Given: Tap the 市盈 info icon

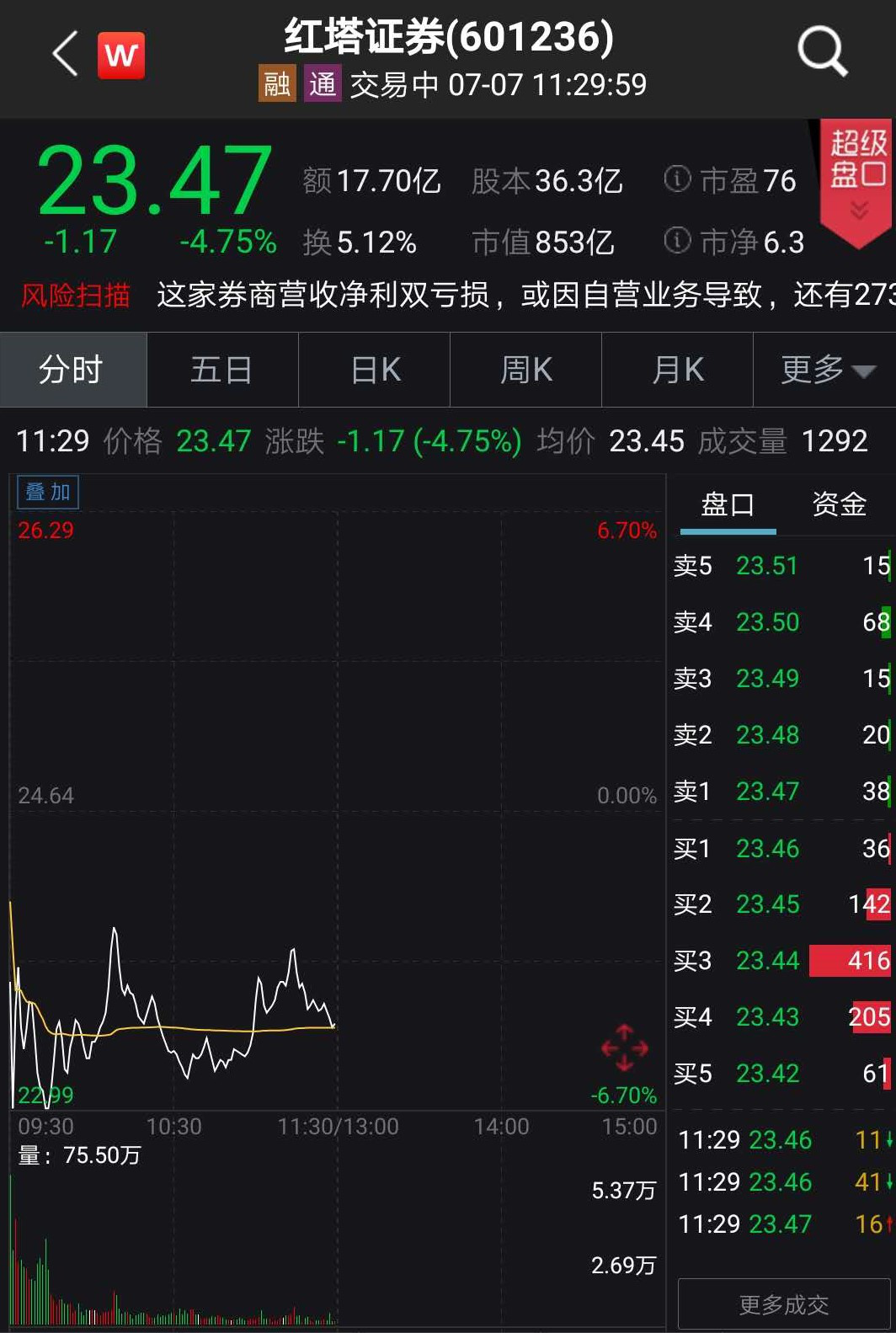Looking at the screenshot, I should [x=677, y=179].
